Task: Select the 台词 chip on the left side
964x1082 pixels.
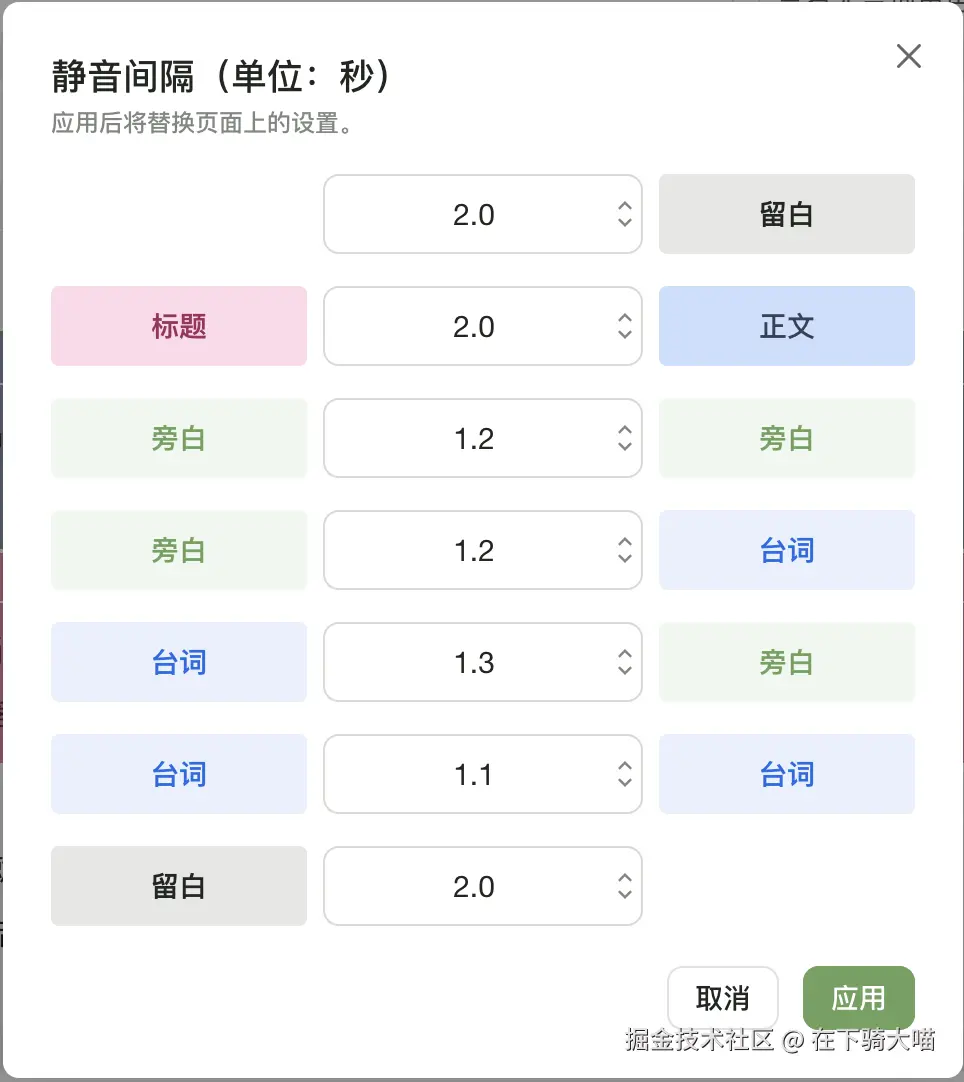Action: coord(178,662)
